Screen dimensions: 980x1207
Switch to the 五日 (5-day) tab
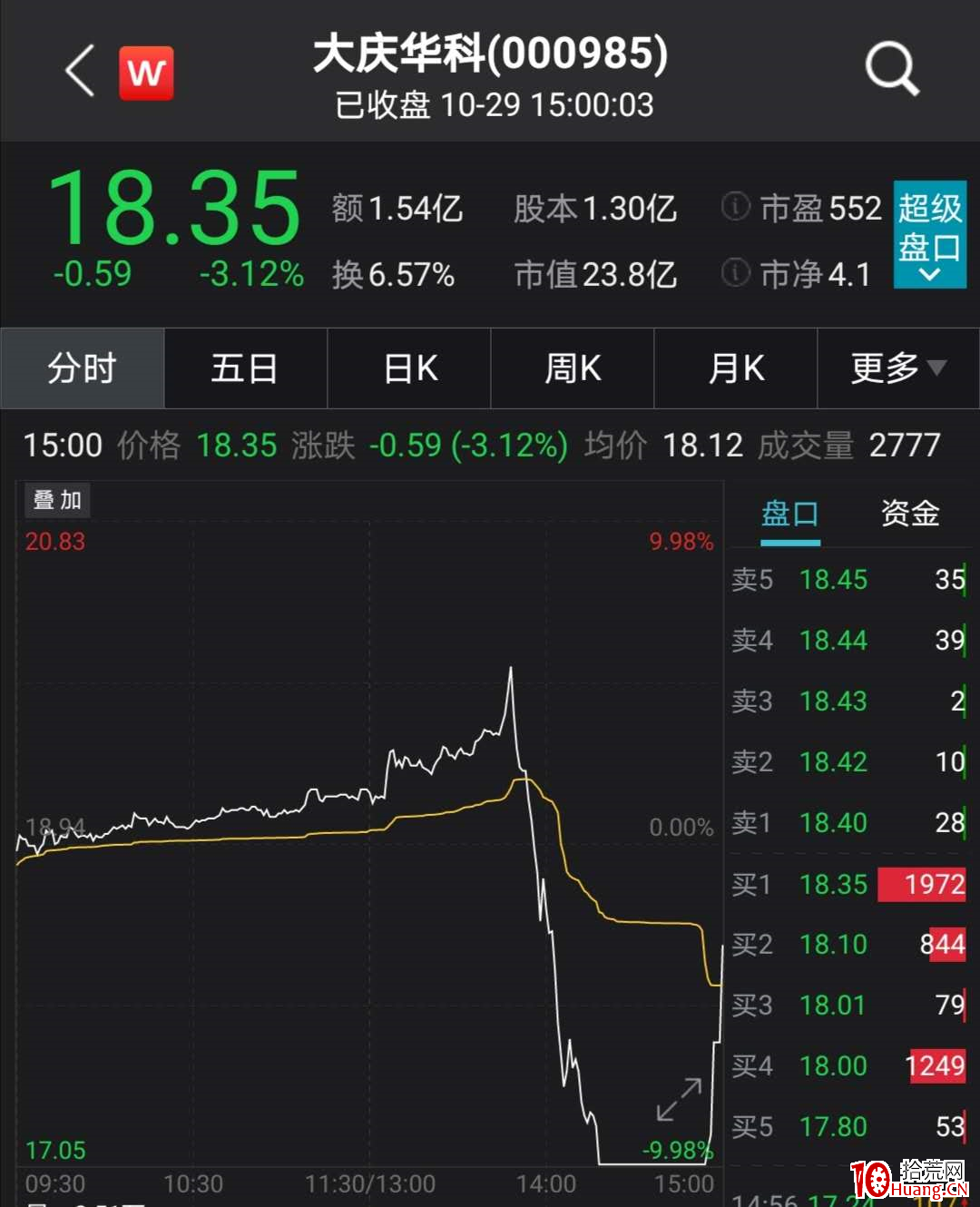pyautogui.click(x=245, y=368)
